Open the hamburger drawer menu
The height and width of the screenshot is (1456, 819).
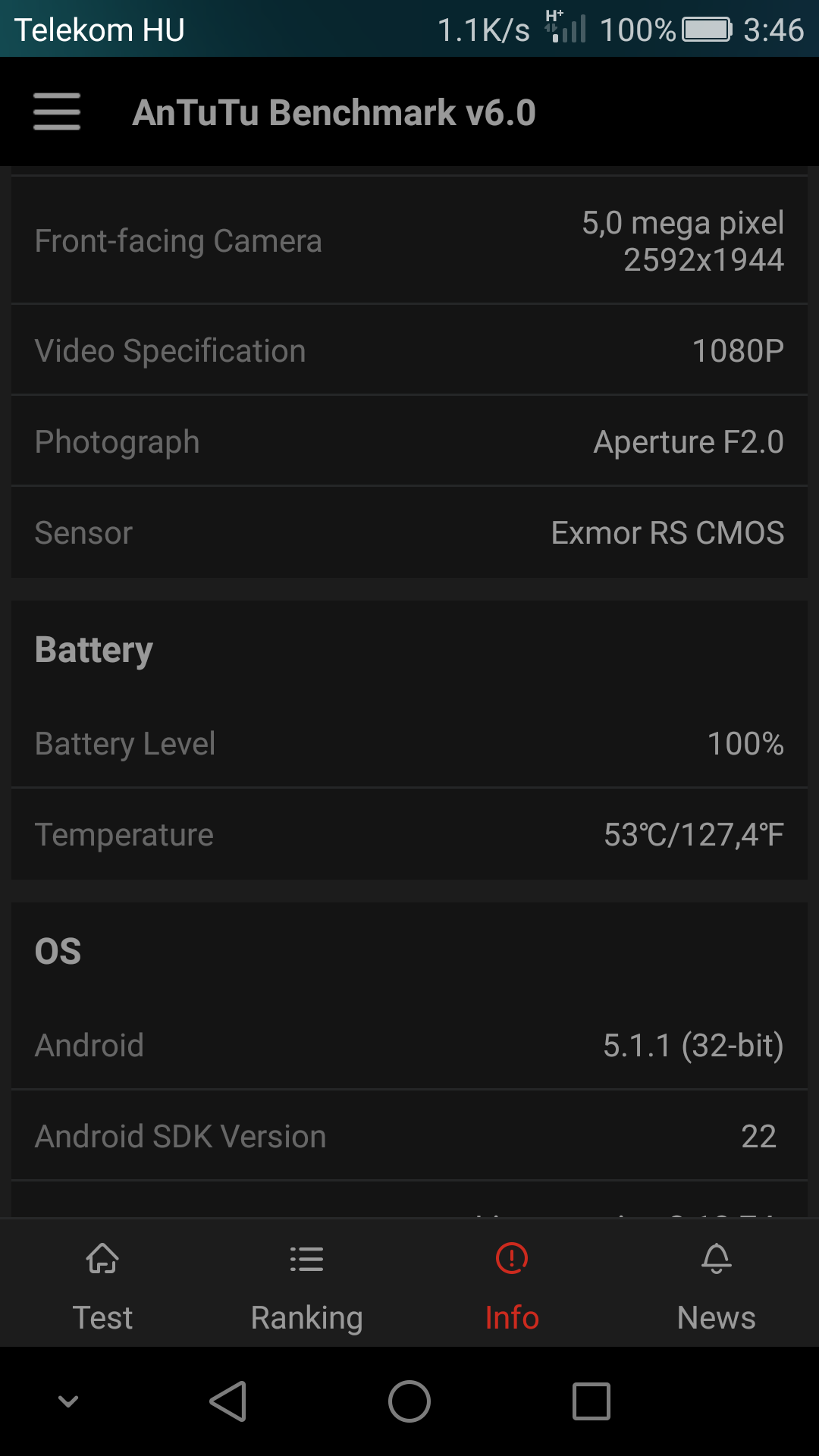tap(57, 111)
